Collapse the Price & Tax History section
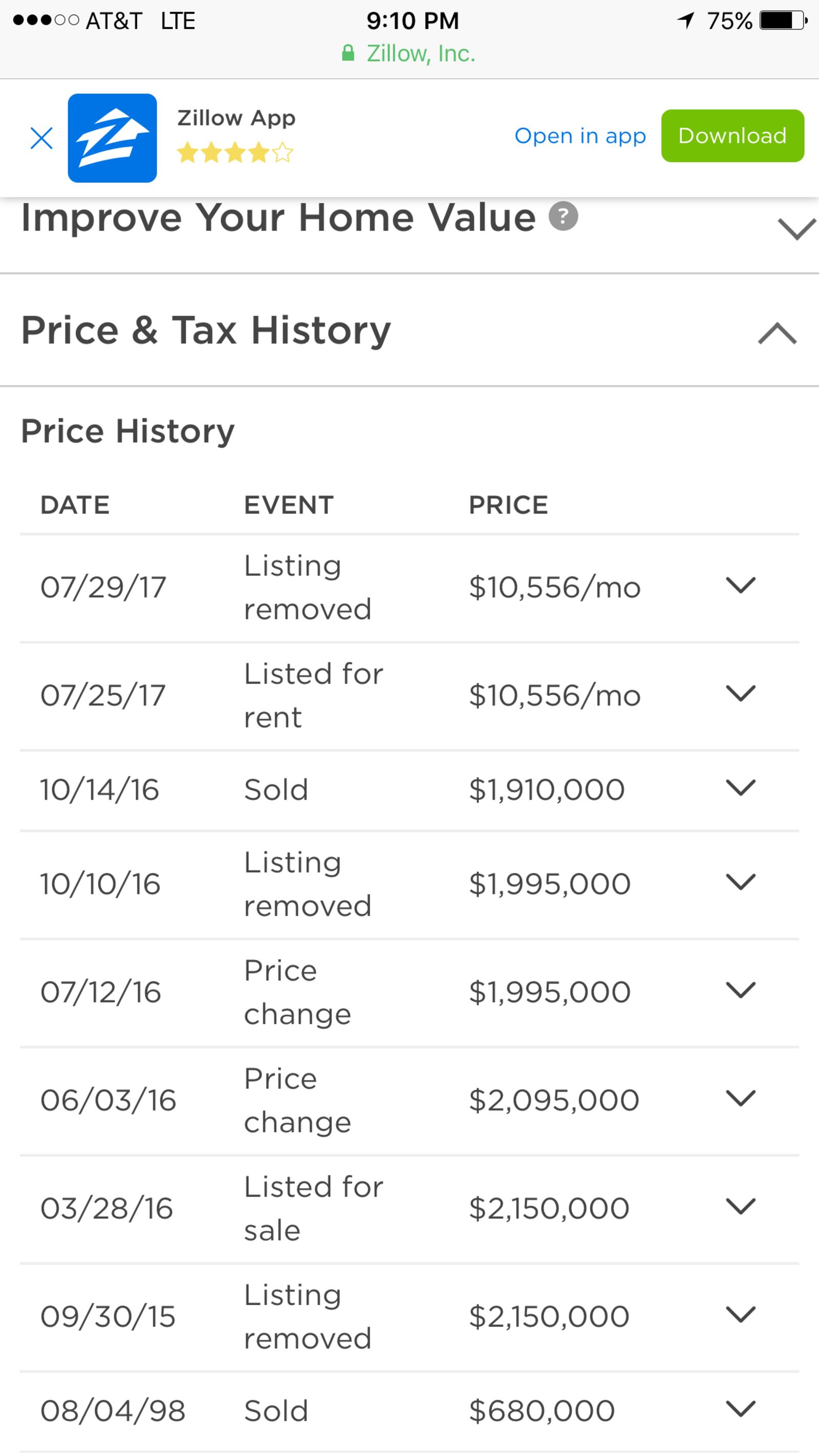This screenshot has height=1456, width=819. [777, 333]
